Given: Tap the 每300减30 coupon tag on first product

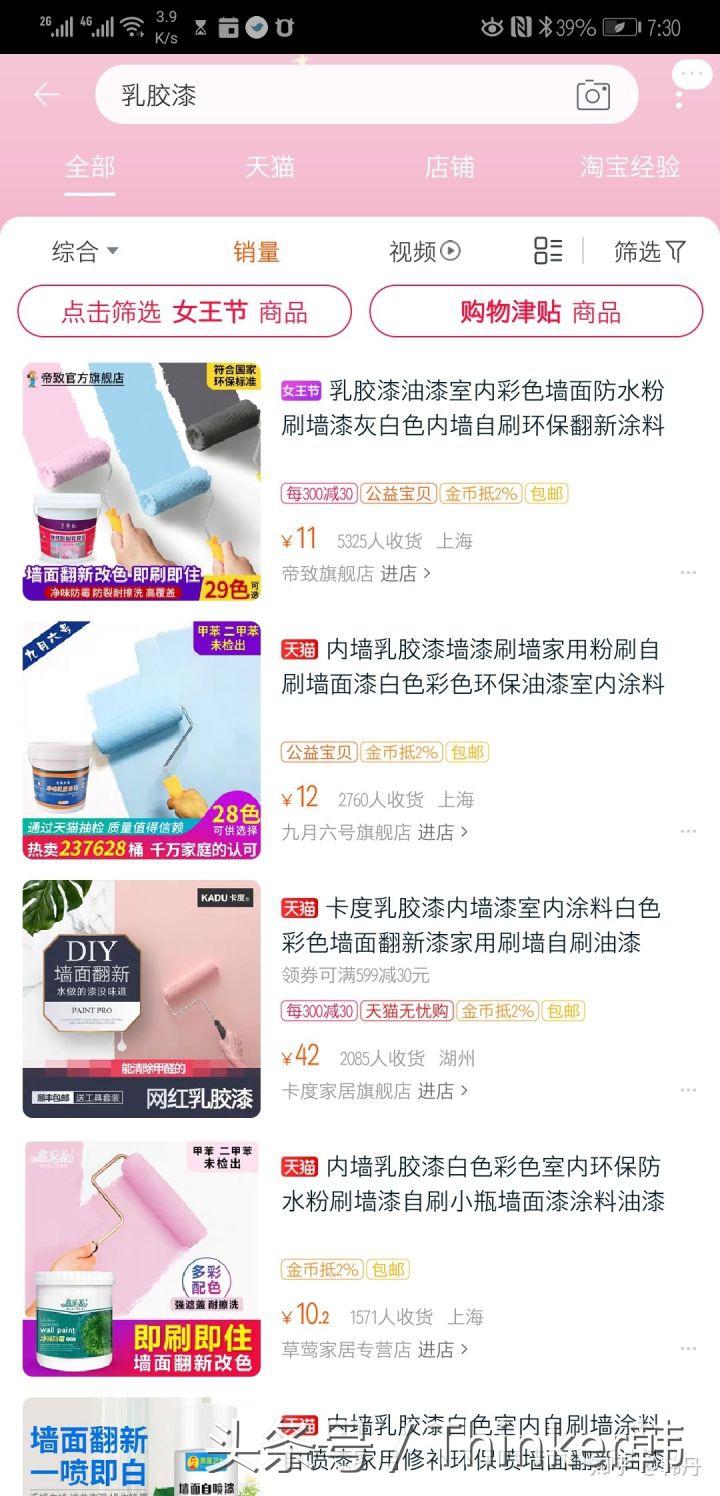Looking at the screenshot, I should 318,493.
